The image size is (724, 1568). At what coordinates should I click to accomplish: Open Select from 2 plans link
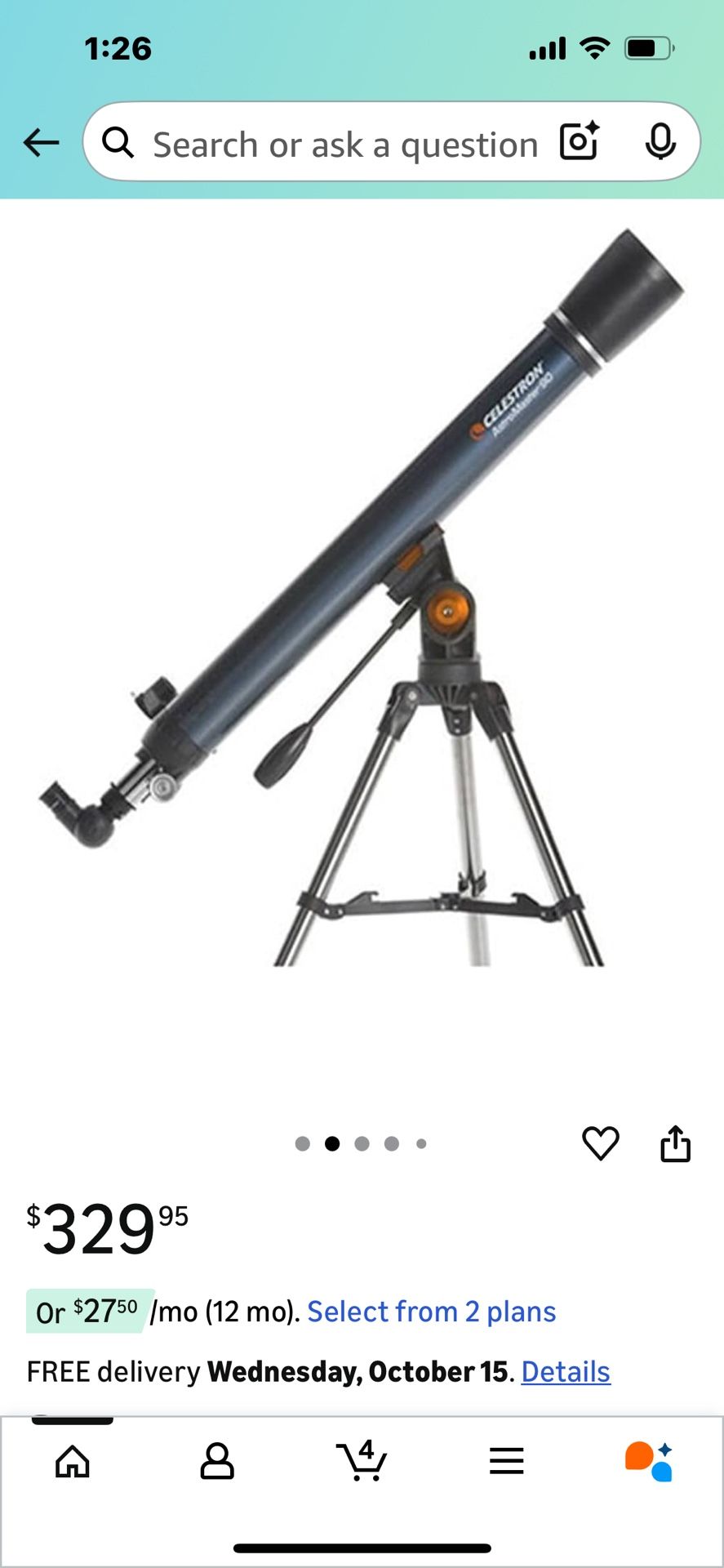pos(431,1312)
